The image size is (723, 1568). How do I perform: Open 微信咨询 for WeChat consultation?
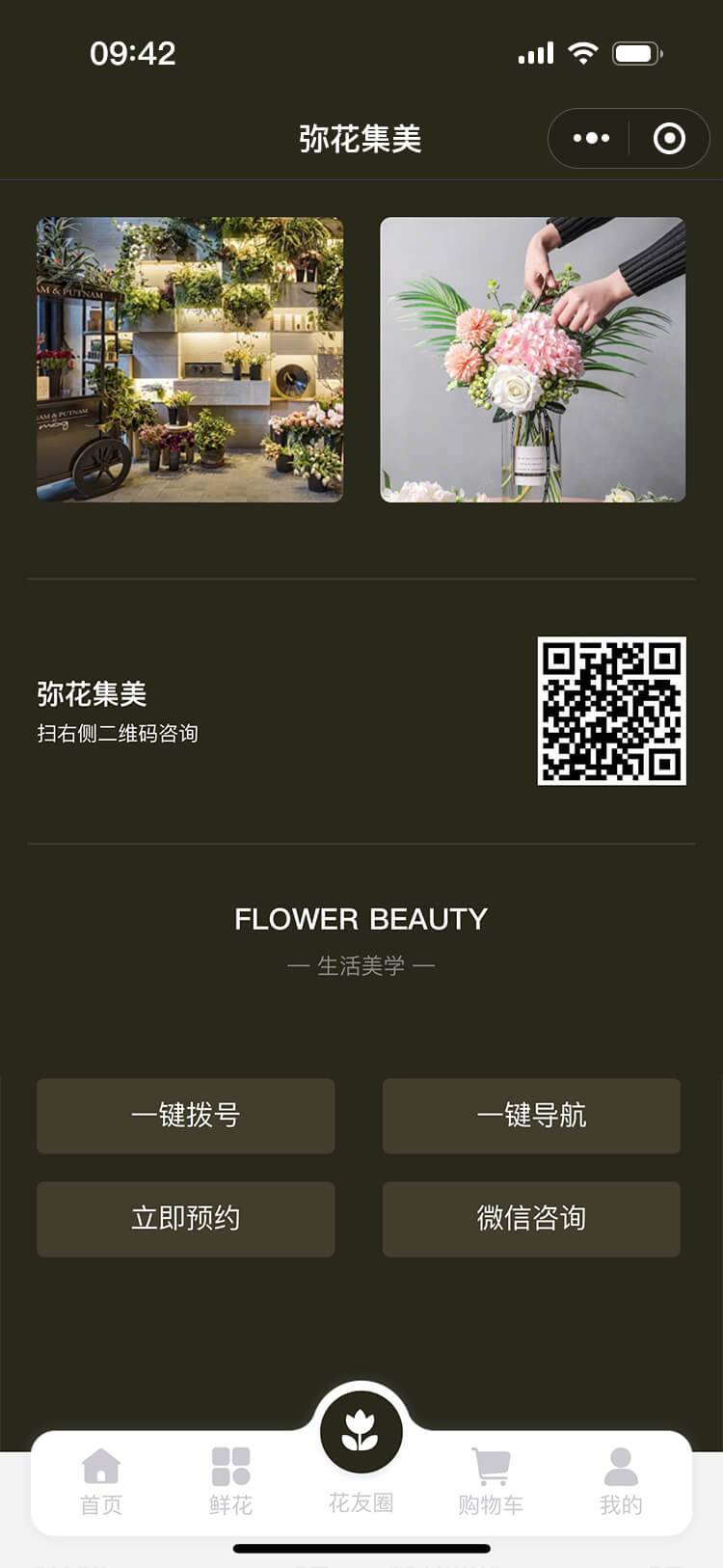tap(531, 1219)
